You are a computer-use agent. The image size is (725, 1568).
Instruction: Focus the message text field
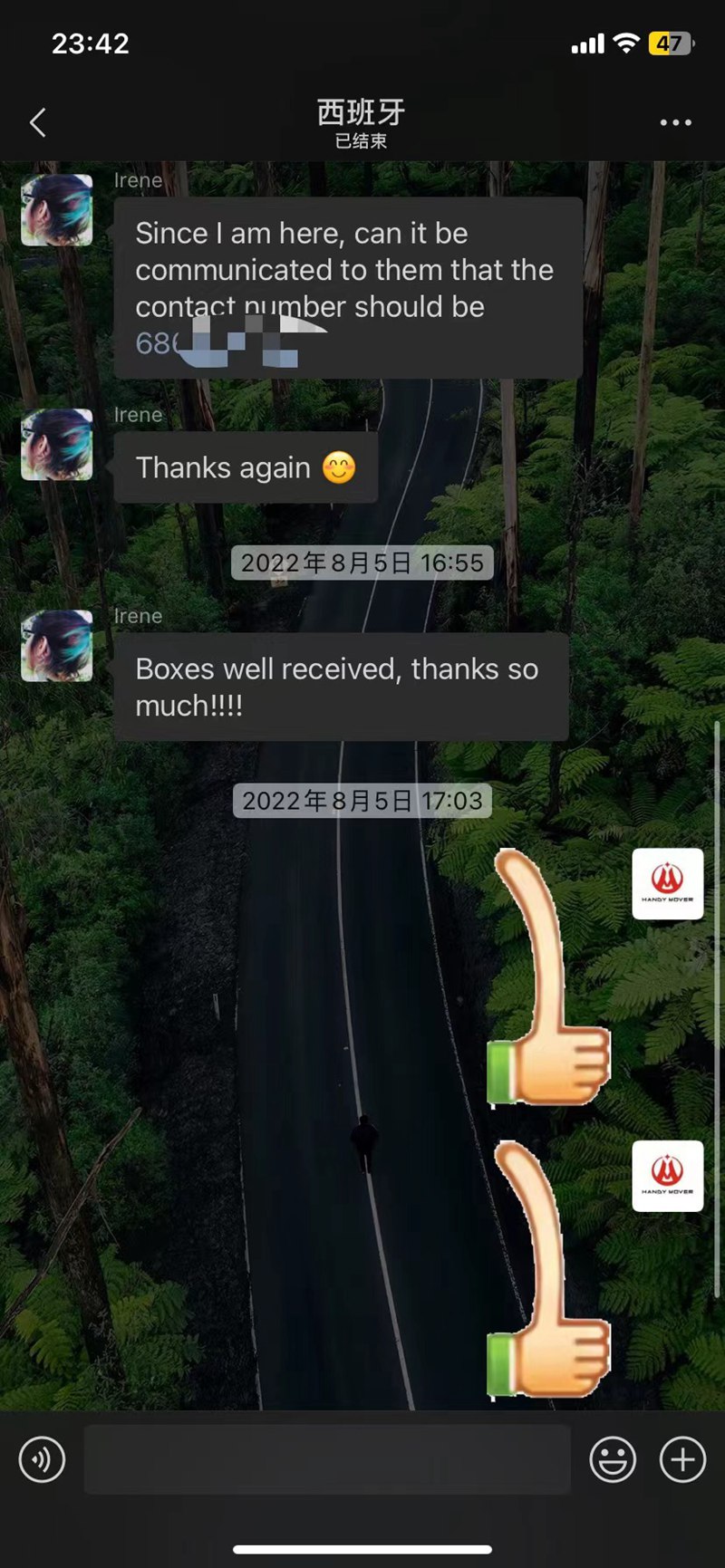tap(326, 1459)
